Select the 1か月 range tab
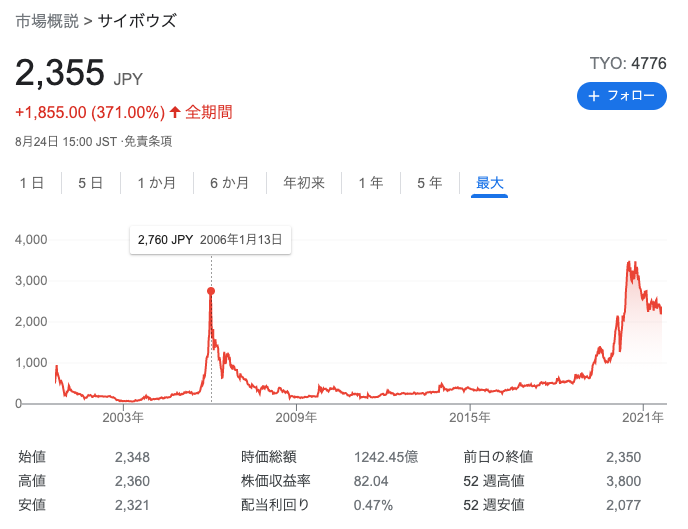The width and height of the screenshot is (688, 529). point(157,183)
